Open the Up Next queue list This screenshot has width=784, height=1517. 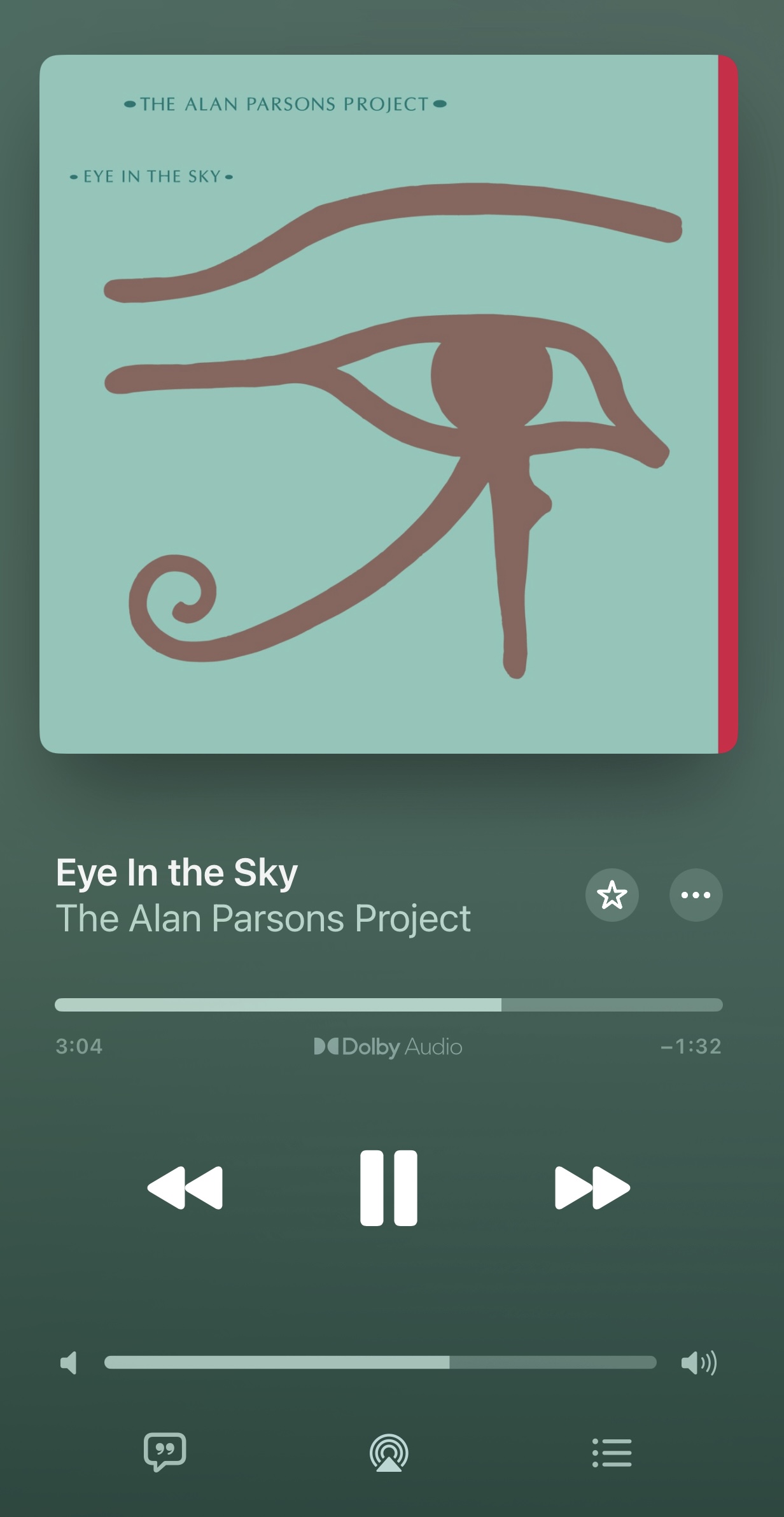click(x=612, y=1453)
